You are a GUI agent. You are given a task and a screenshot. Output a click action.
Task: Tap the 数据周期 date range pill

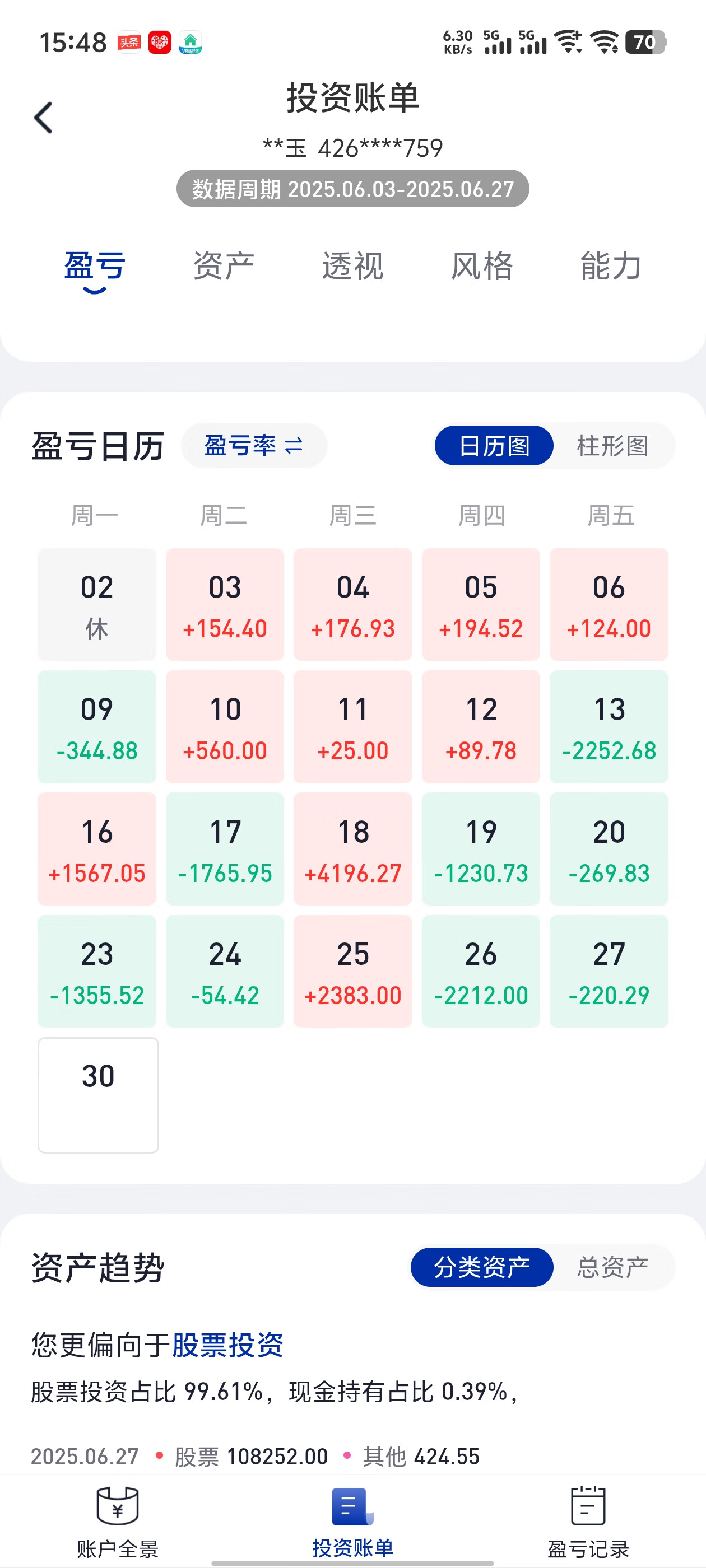click(352, 189)
